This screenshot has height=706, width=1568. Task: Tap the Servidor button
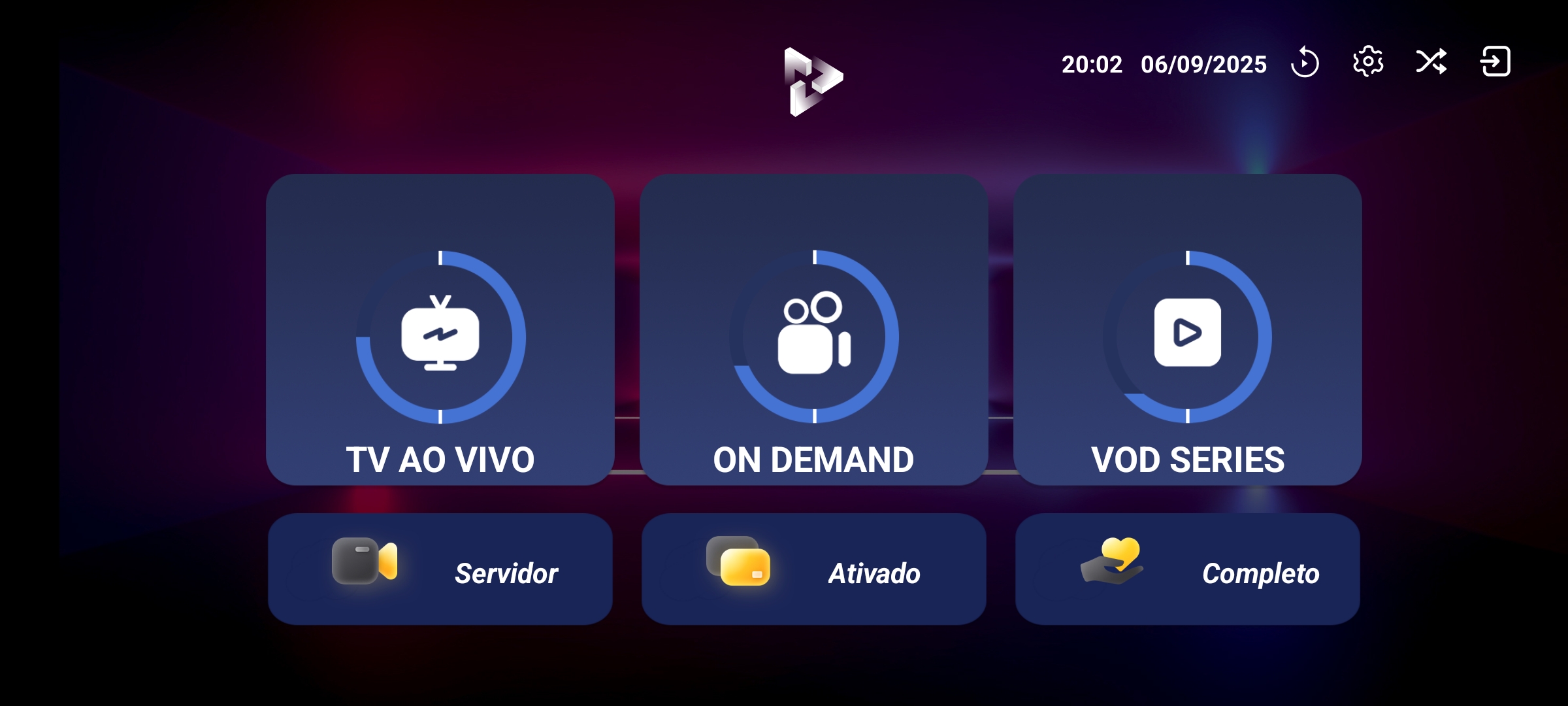pyautogui.click(x=440, y=569)
